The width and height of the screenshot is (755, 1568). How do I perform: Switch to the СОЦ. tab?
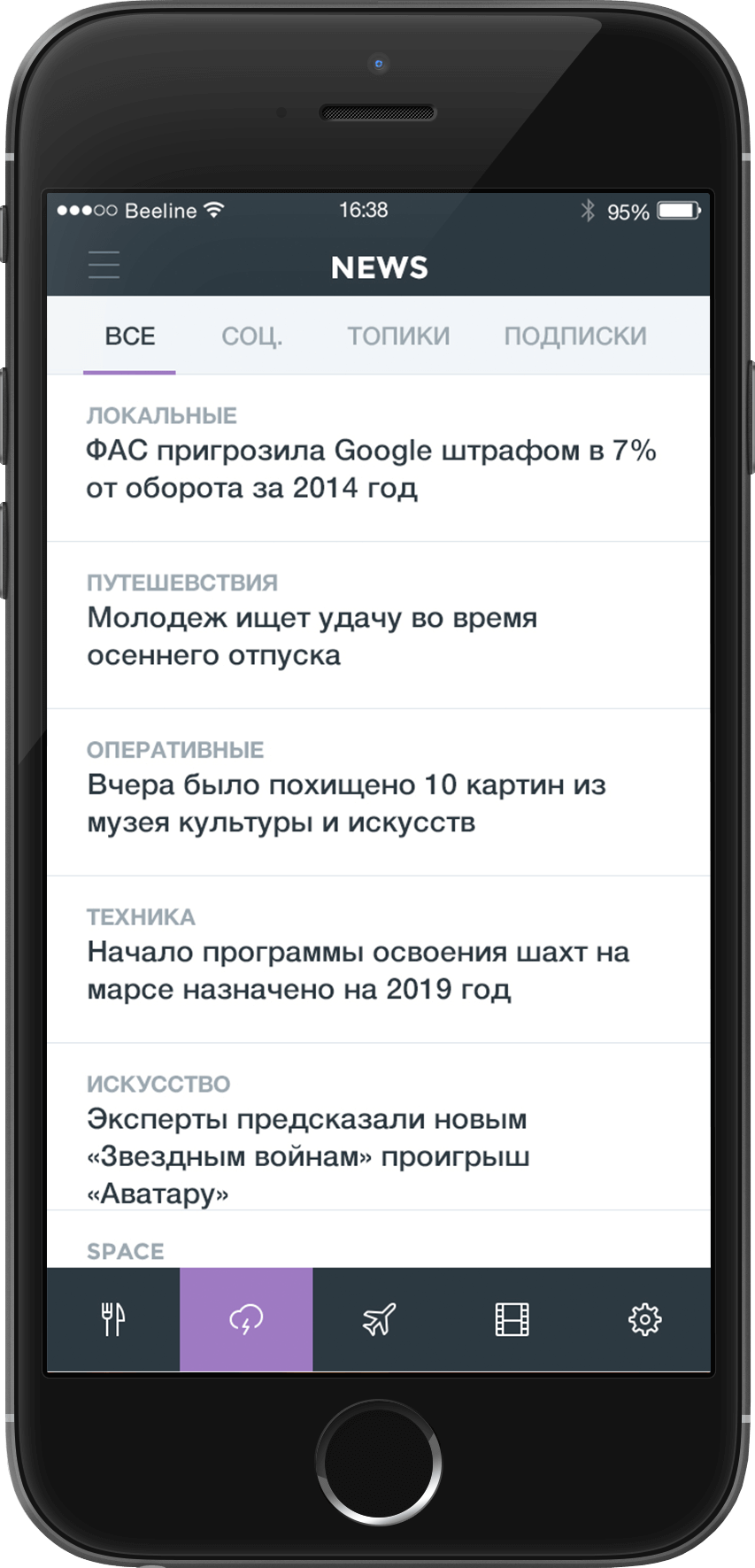pyautogui.click(x=251, y=336)
